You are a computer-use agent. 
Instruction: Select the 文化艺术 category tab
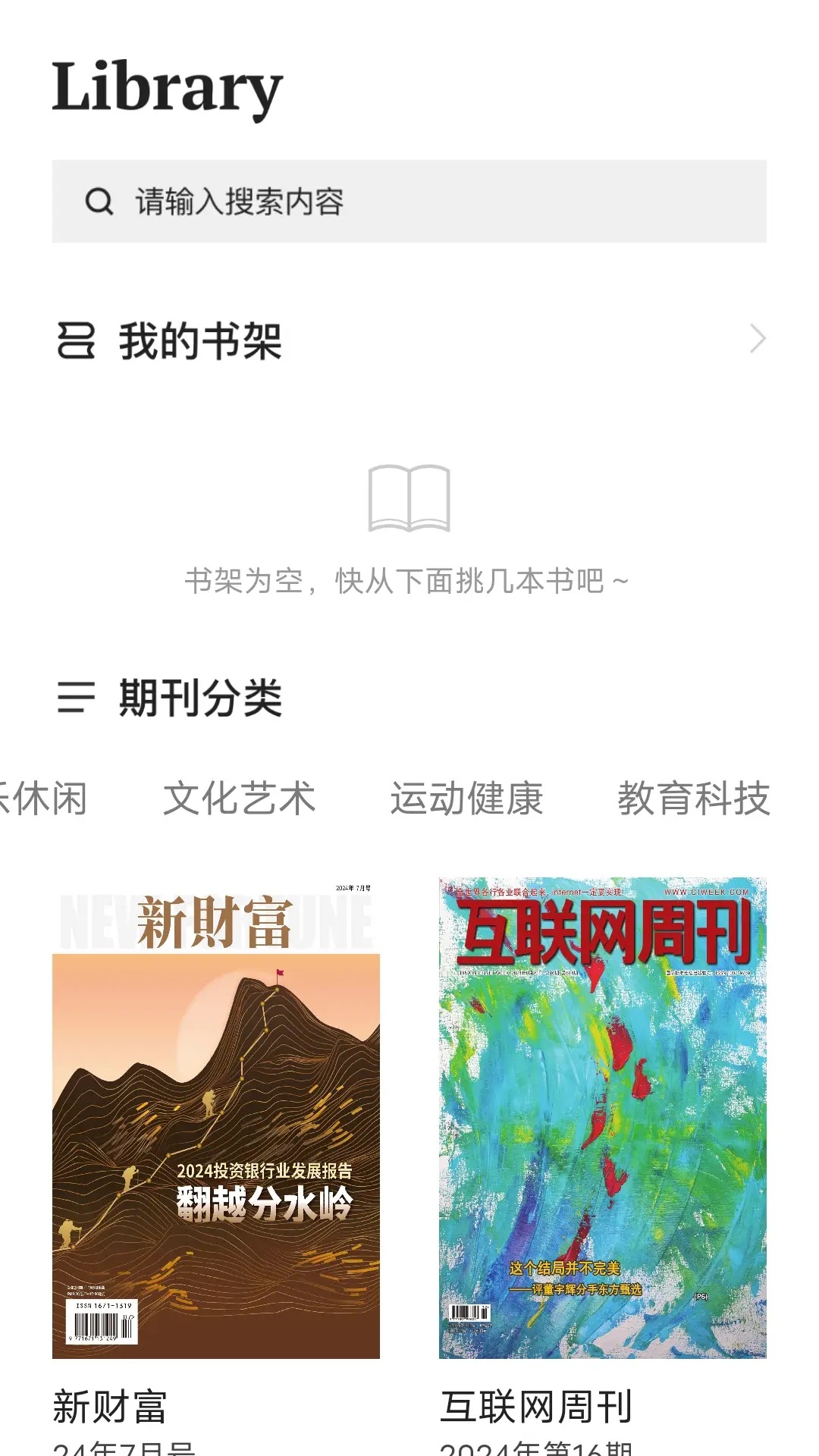click(x=239, y=799)
